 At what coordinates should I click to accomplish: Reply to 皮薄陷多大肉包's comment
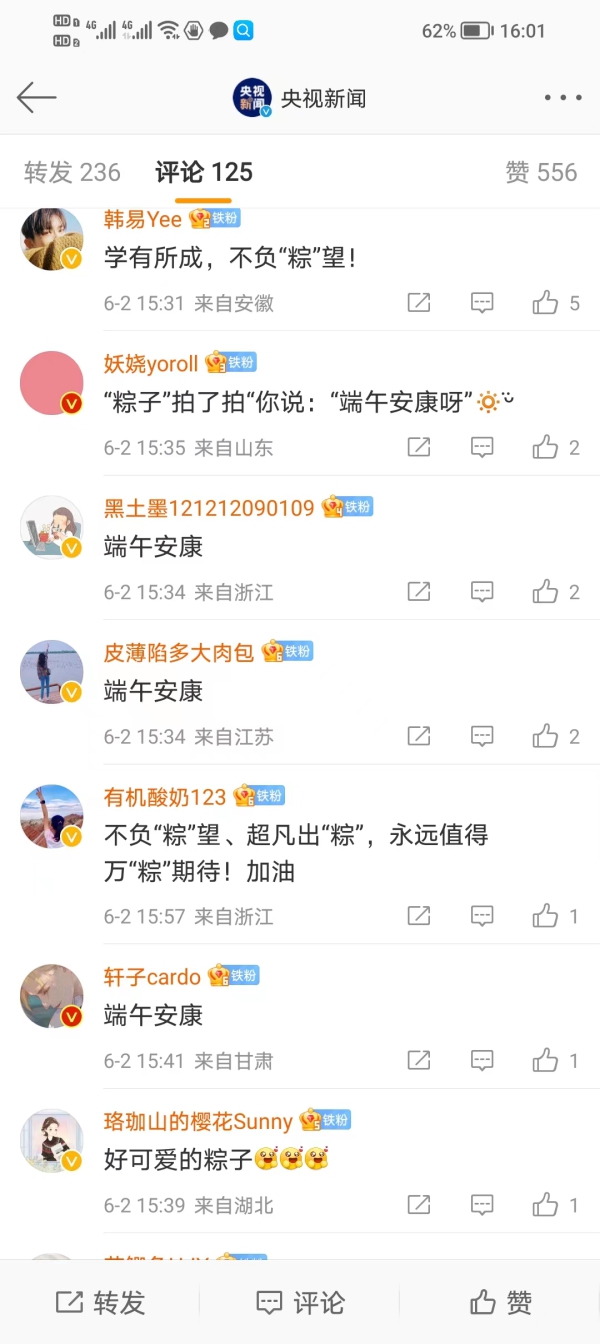coord(482,737)
